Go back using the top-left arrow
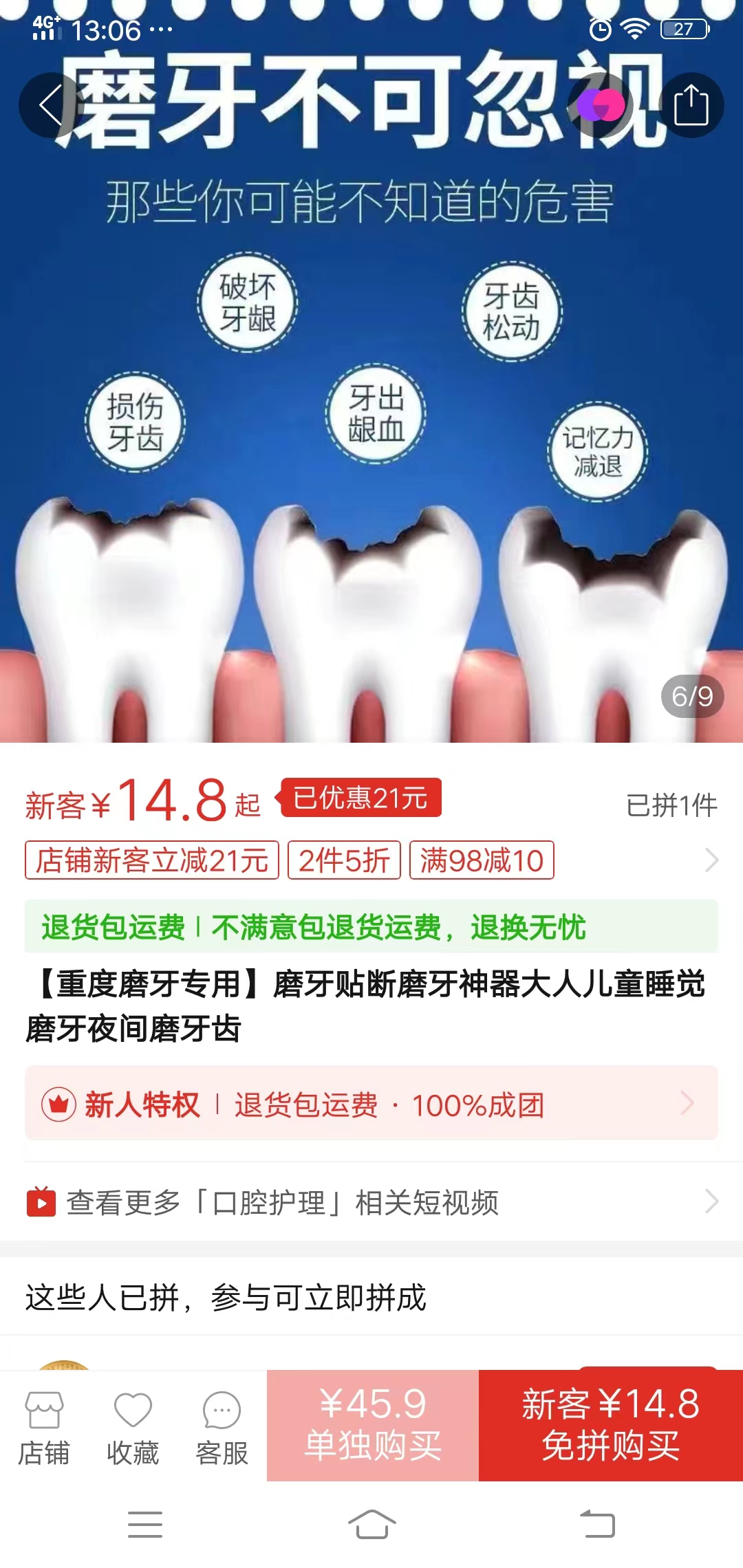 [51, 105]
